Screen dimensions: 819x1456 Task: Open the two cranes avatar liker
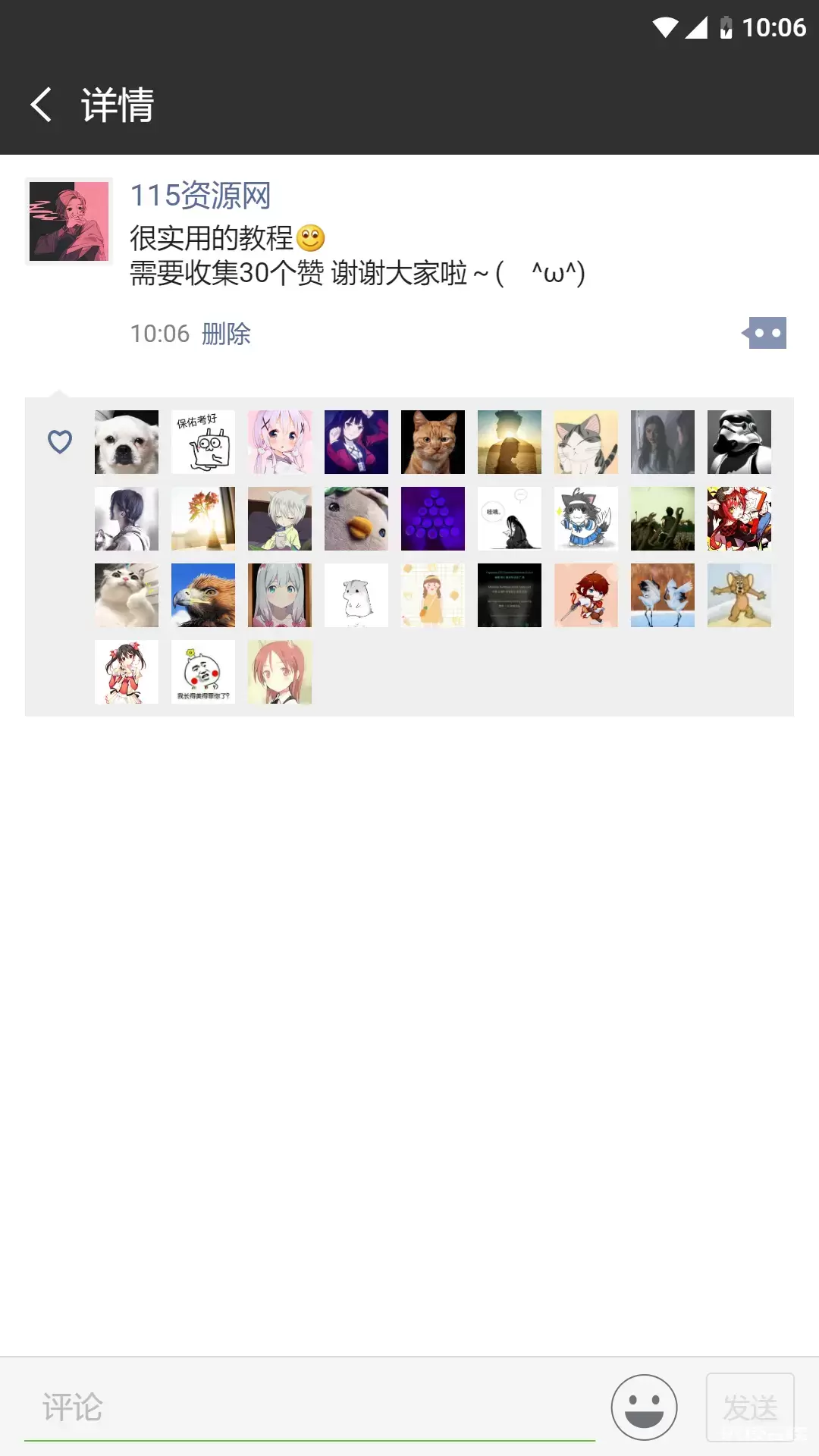tap(663, 595)
